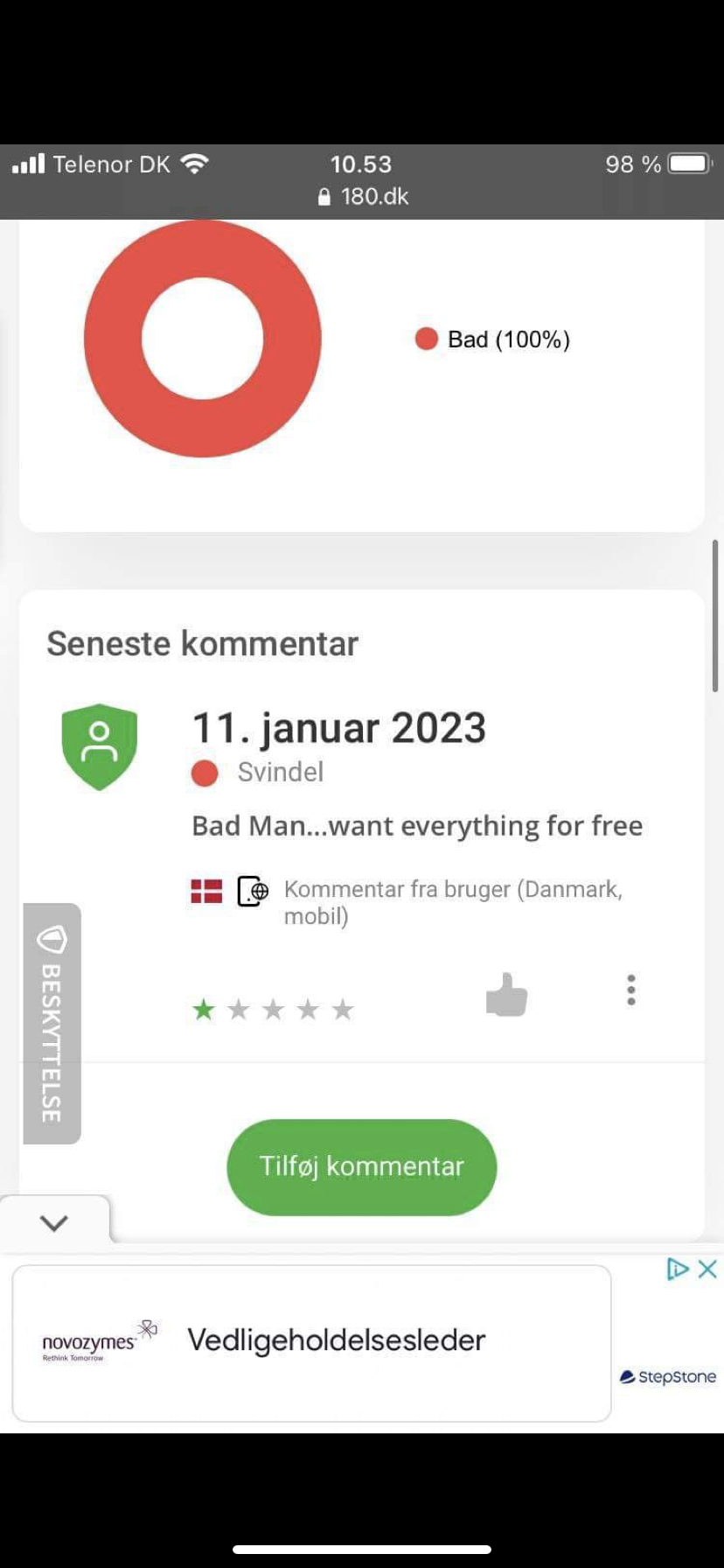Like the comment with the thumbs-up icon
Viewport: 724px width, 1568px height.
click(506, 995)
